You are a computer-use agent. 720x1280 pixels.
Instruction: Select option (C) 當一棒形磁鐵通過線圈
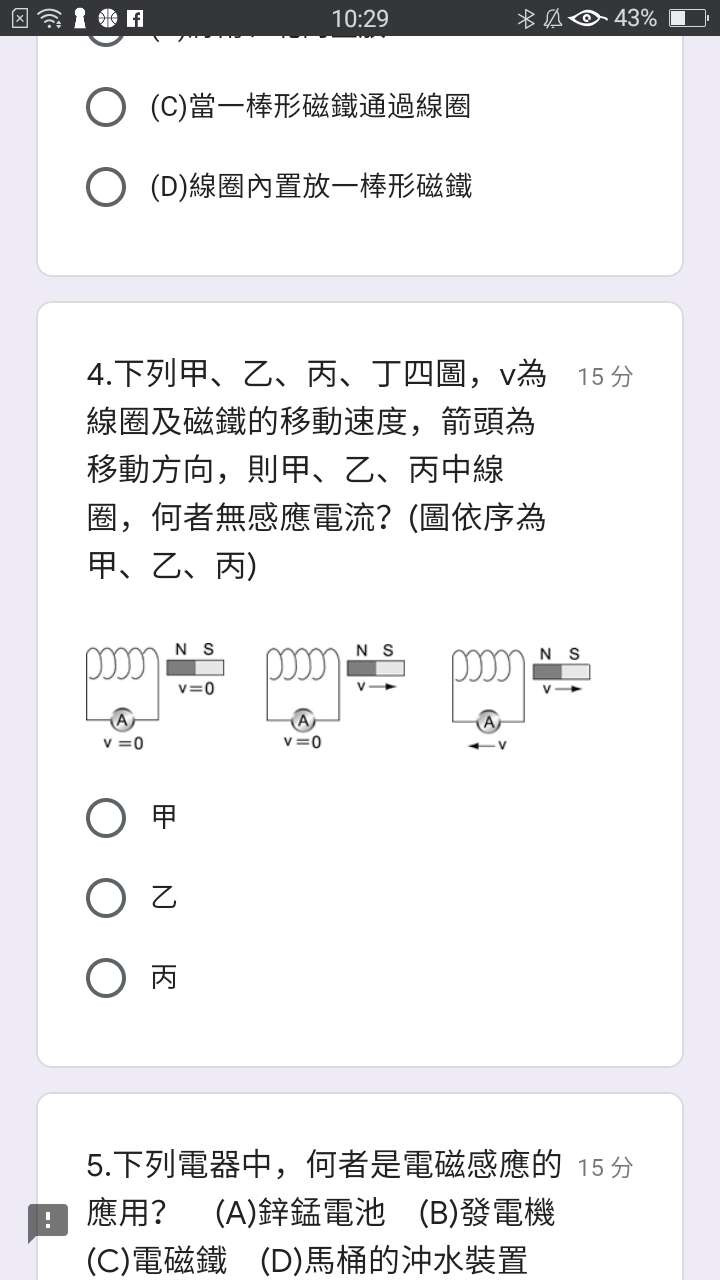pos(106,107)
